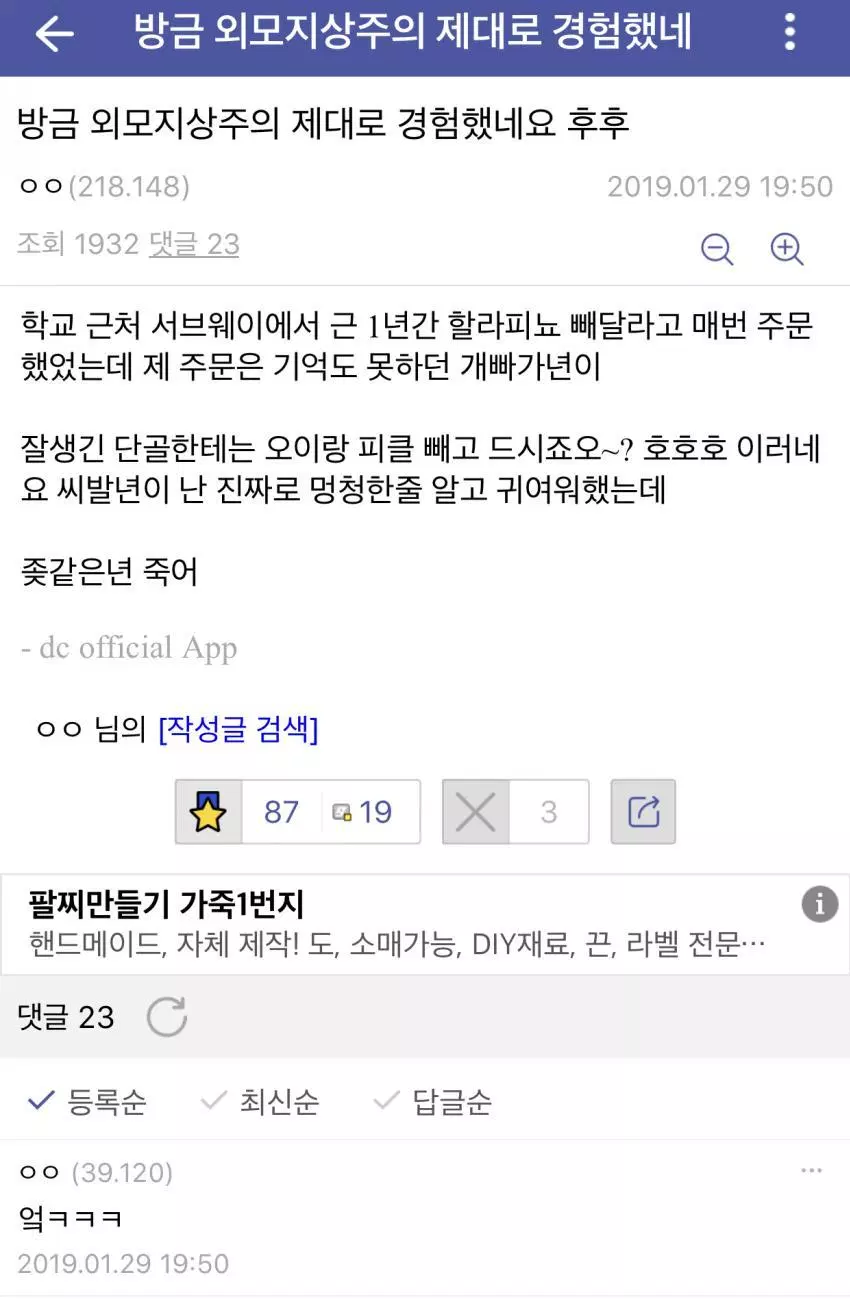
Task: Jump to comments via 댓글 23 link
Action: point(194,244)
